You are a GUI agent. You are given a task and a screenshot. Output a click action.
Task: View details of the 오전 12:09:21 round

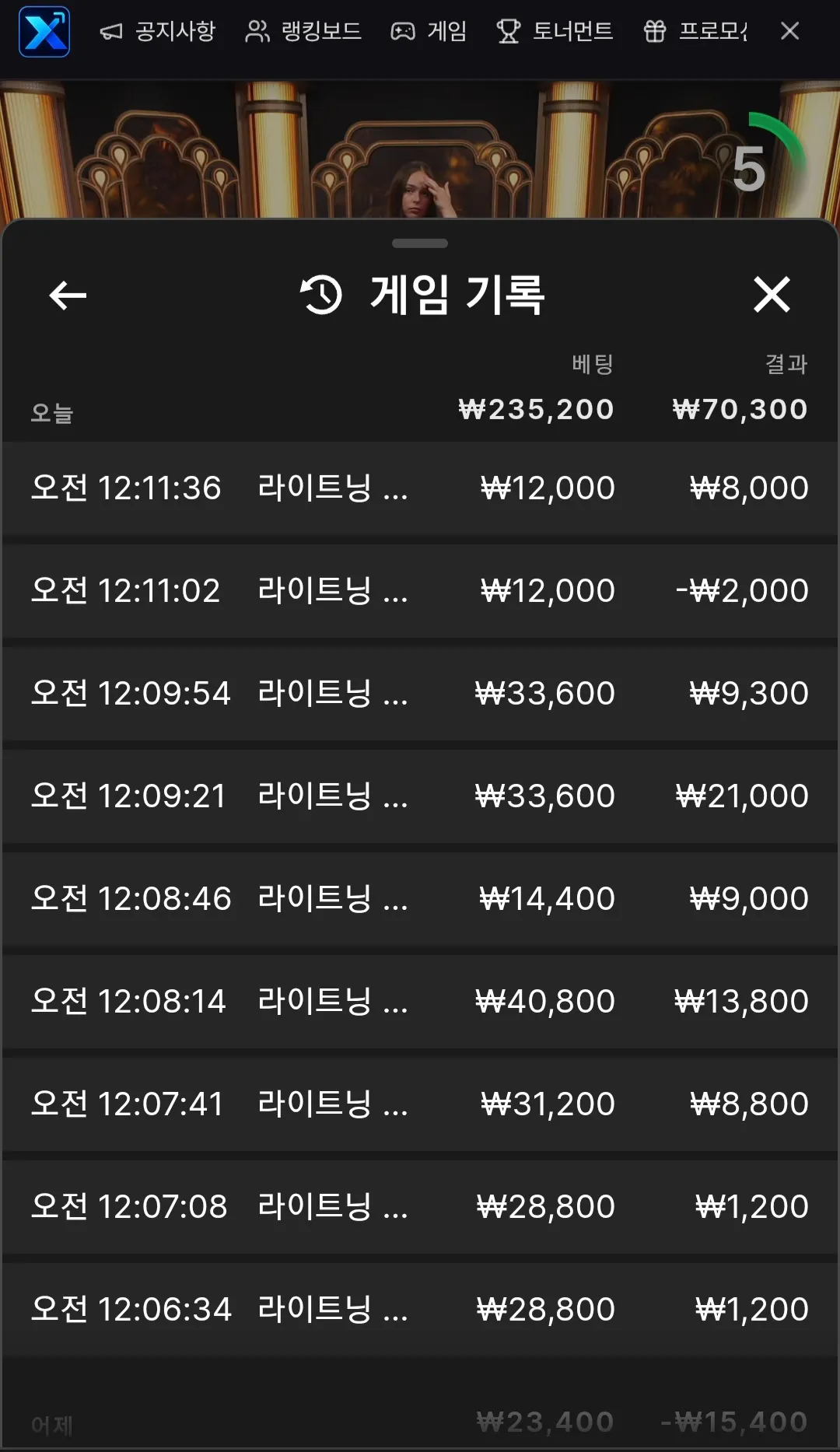pyautogui.click(x=420, y=796)
